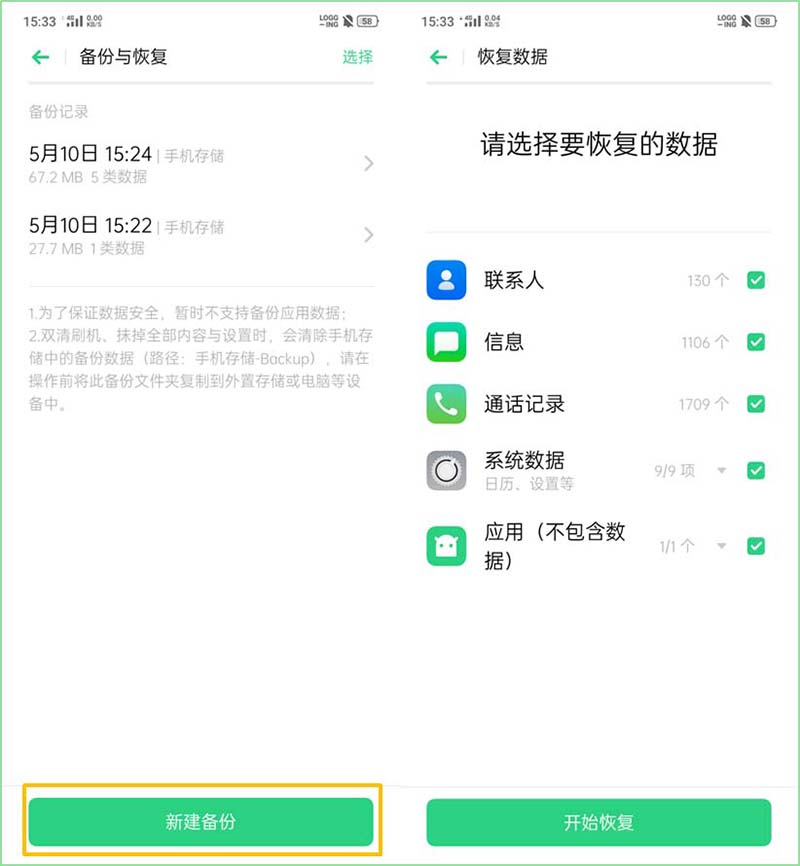Expand the 应用 item details dropdown
Image resolution: width=800 pixels, height=866 pixels.
pos(722,545)
